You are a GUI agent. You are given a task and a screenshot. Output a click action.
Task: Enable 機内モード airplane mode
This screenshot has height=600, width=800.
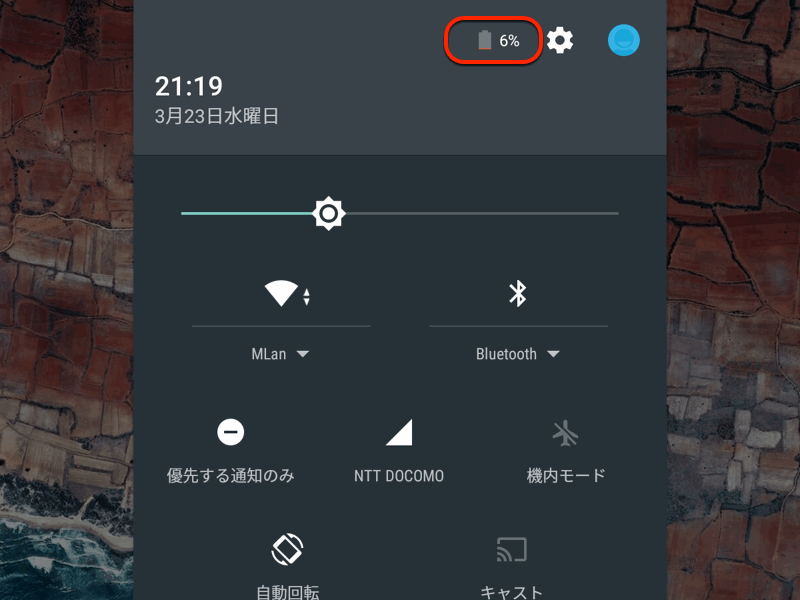[566, 433]
